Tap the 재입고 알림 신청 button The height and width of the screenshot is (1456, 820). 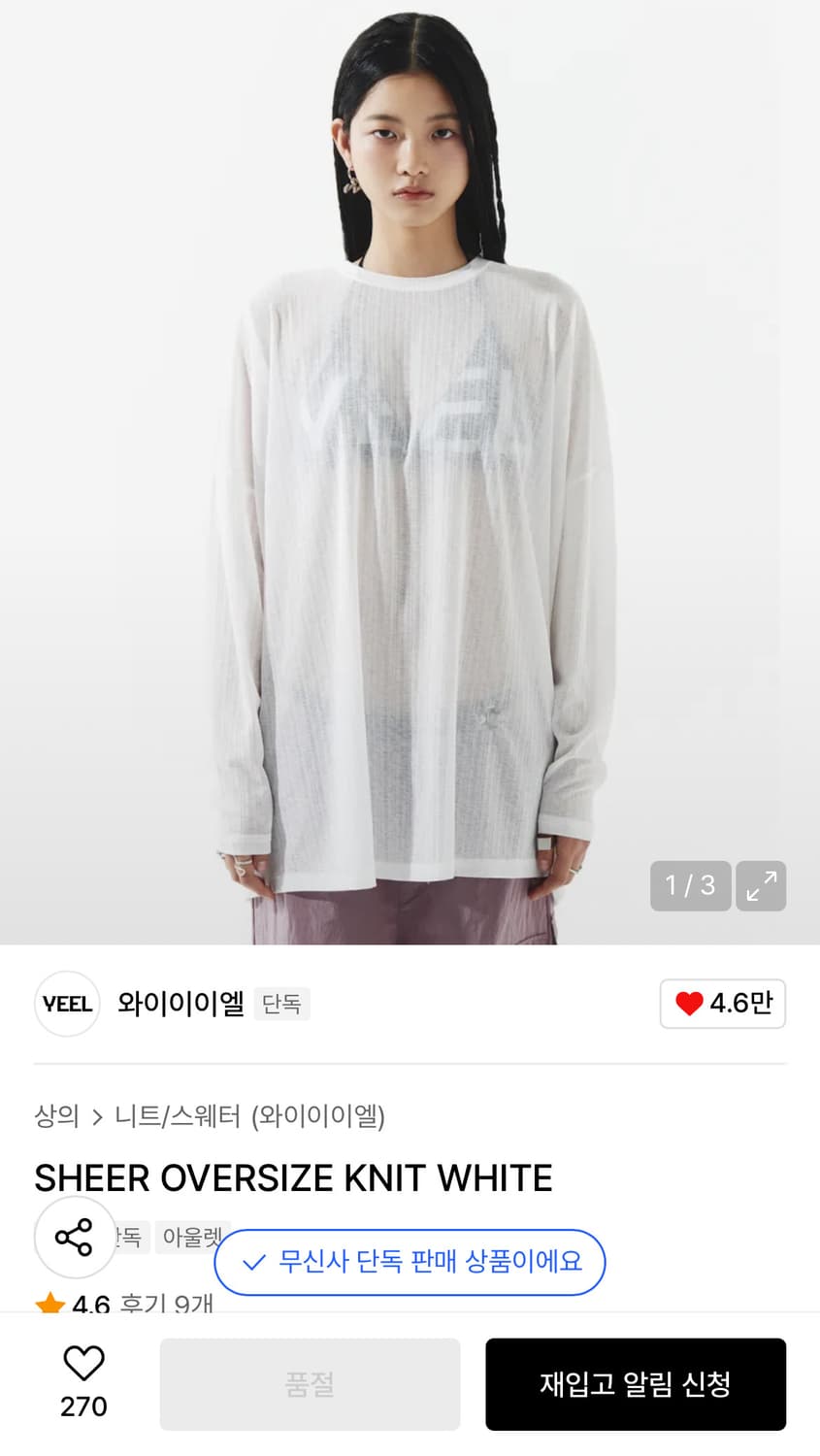tap(636, 1384)
